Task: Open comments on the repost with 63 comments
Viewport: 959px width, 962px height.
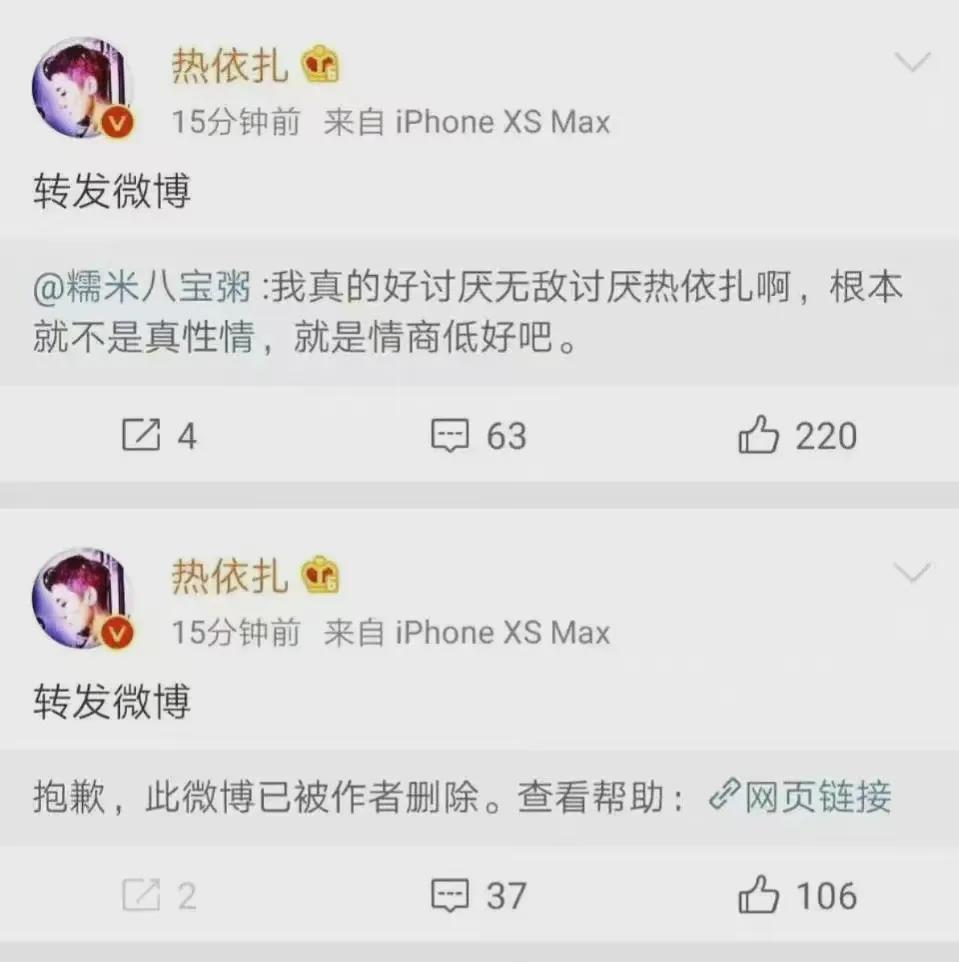Action: point(450,436)
